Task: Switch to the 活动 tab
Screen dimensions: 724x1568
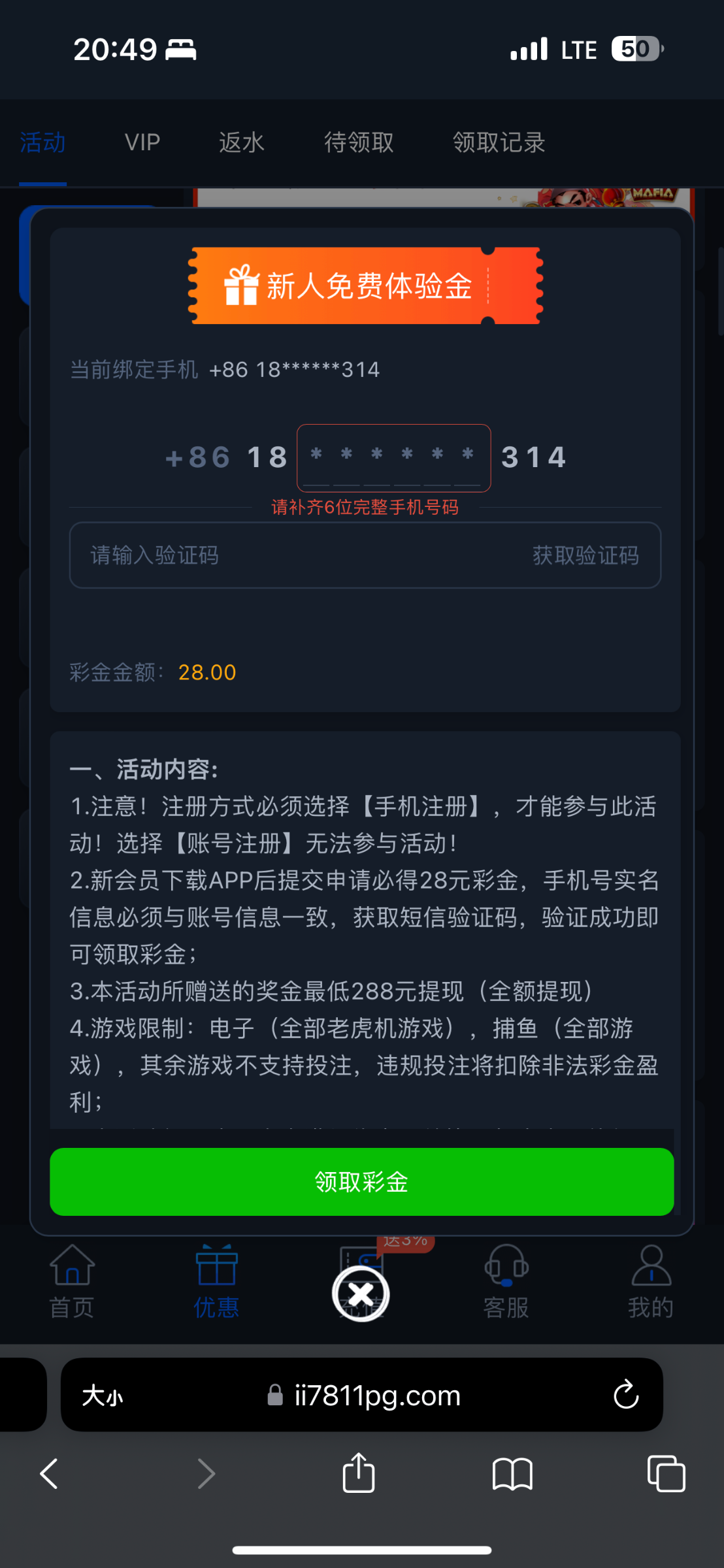Action: (x=42, y=142)
